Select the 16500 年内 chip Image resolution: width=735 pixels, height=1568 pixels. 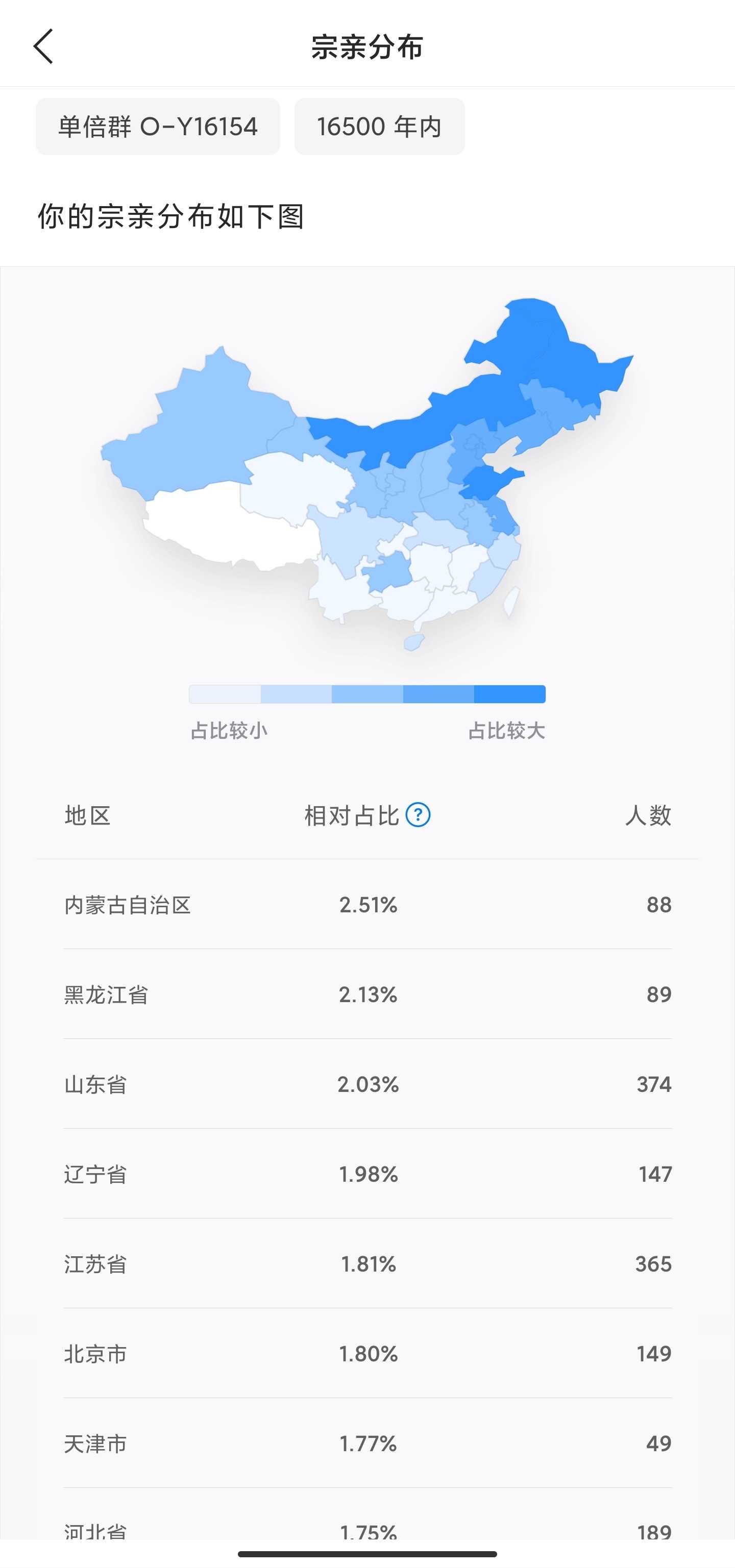(x=379, y=127)
